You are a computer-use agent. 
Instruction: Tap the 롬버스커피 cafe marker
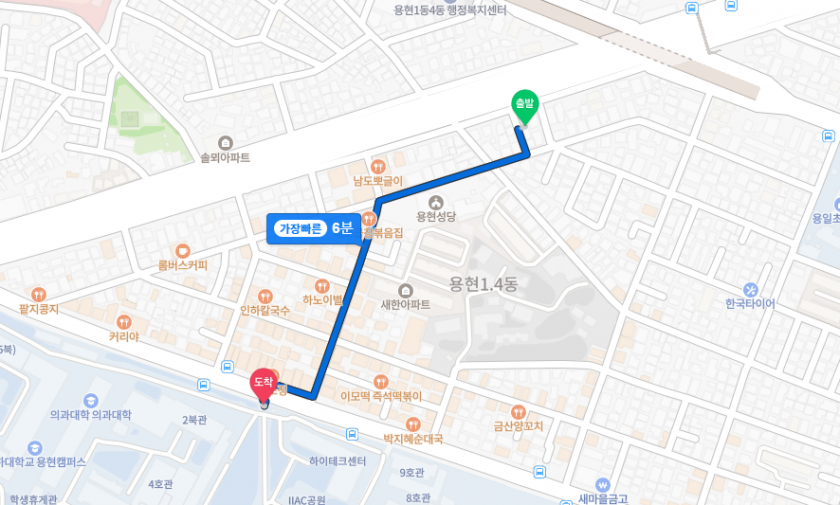click(x=182, y=252)
